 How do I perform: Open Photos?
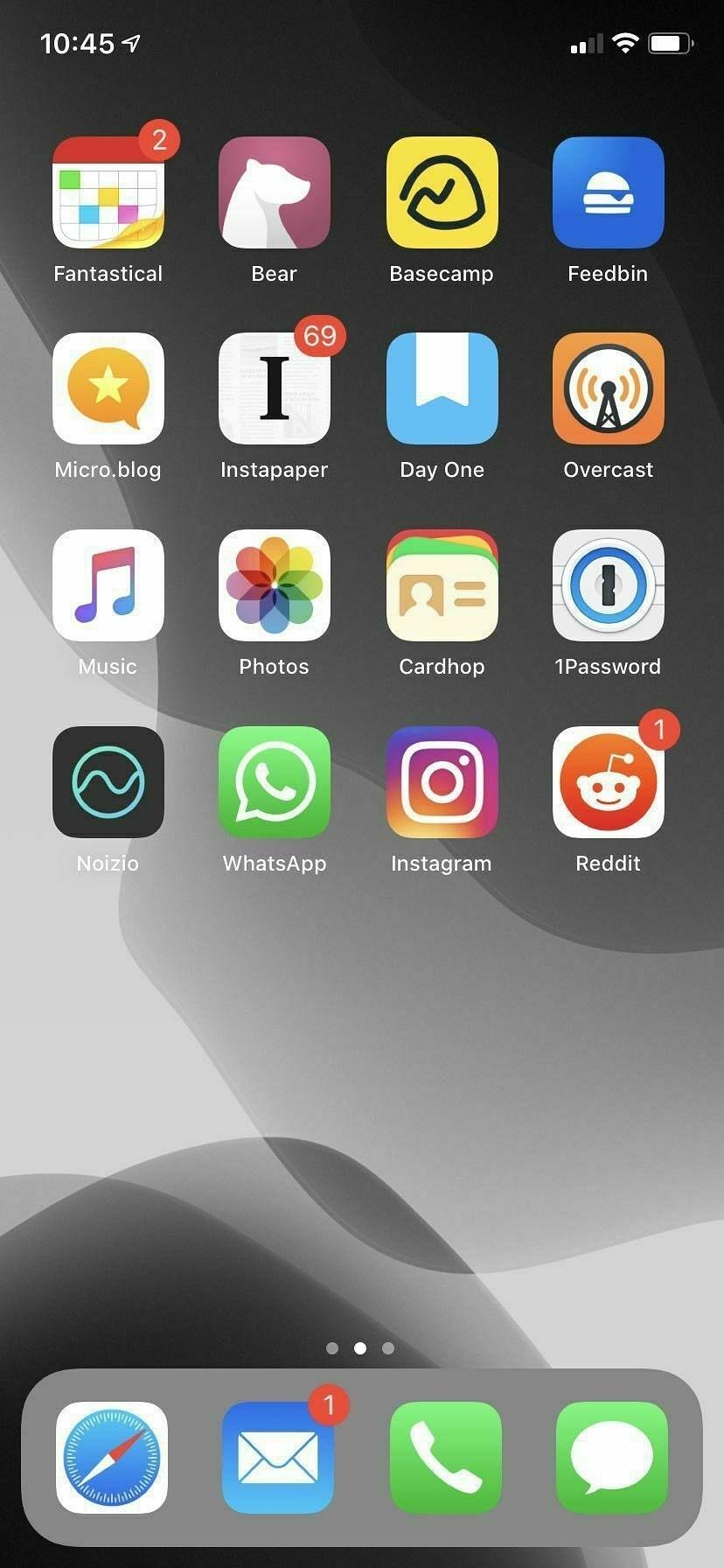click(275, 585)
